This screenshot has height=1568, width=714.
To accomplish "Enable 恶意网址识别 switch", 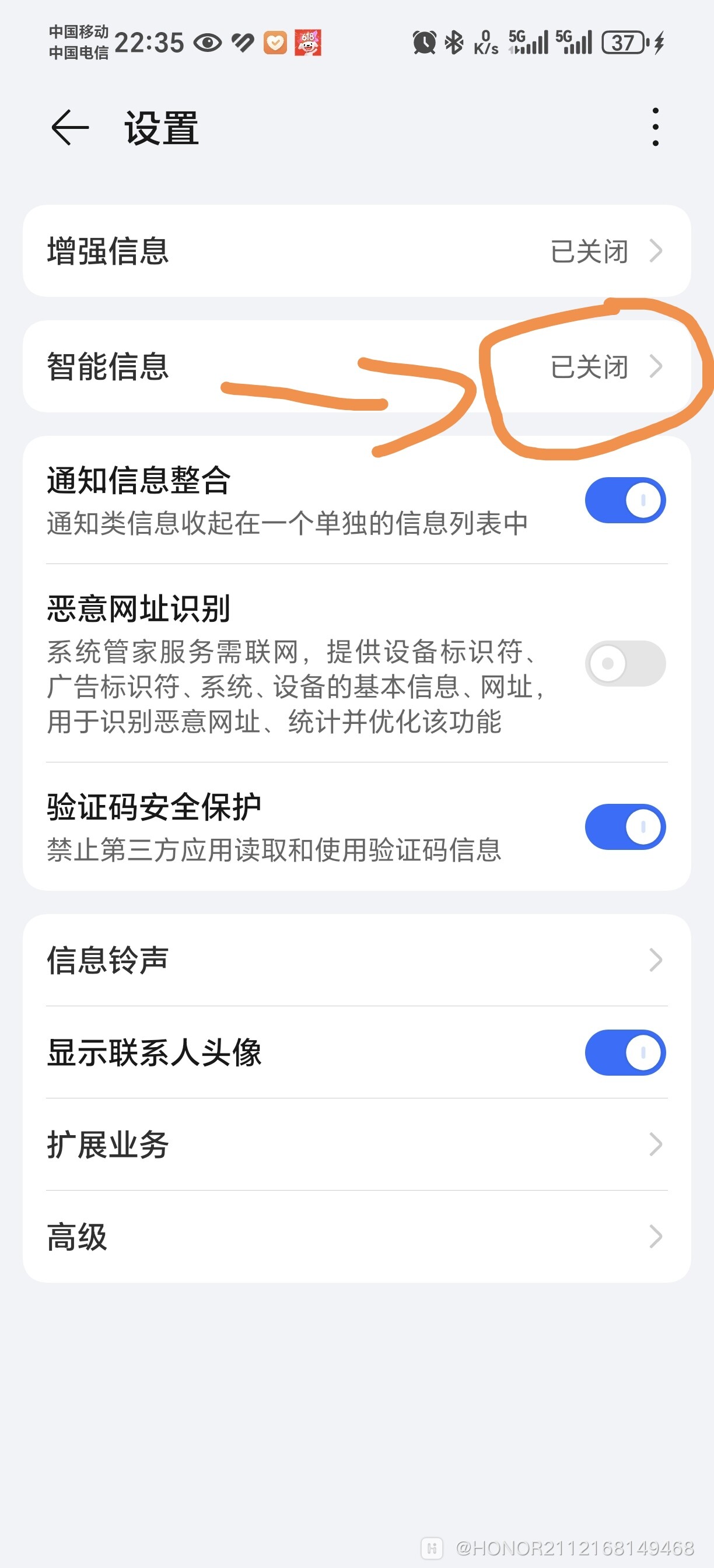I will (625, 663).
